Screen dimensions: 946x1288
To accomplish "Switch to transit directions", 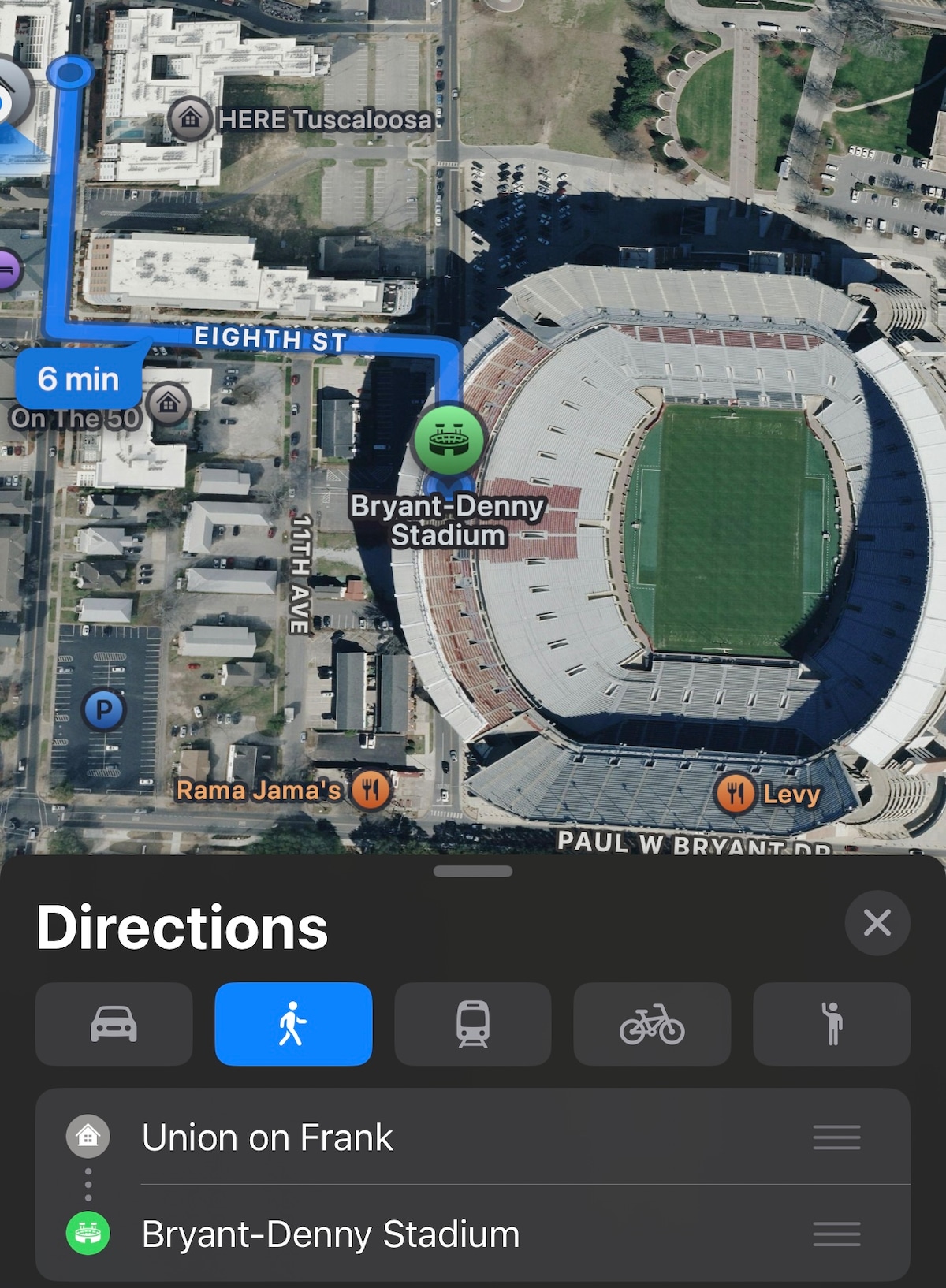I will 473,1024.
